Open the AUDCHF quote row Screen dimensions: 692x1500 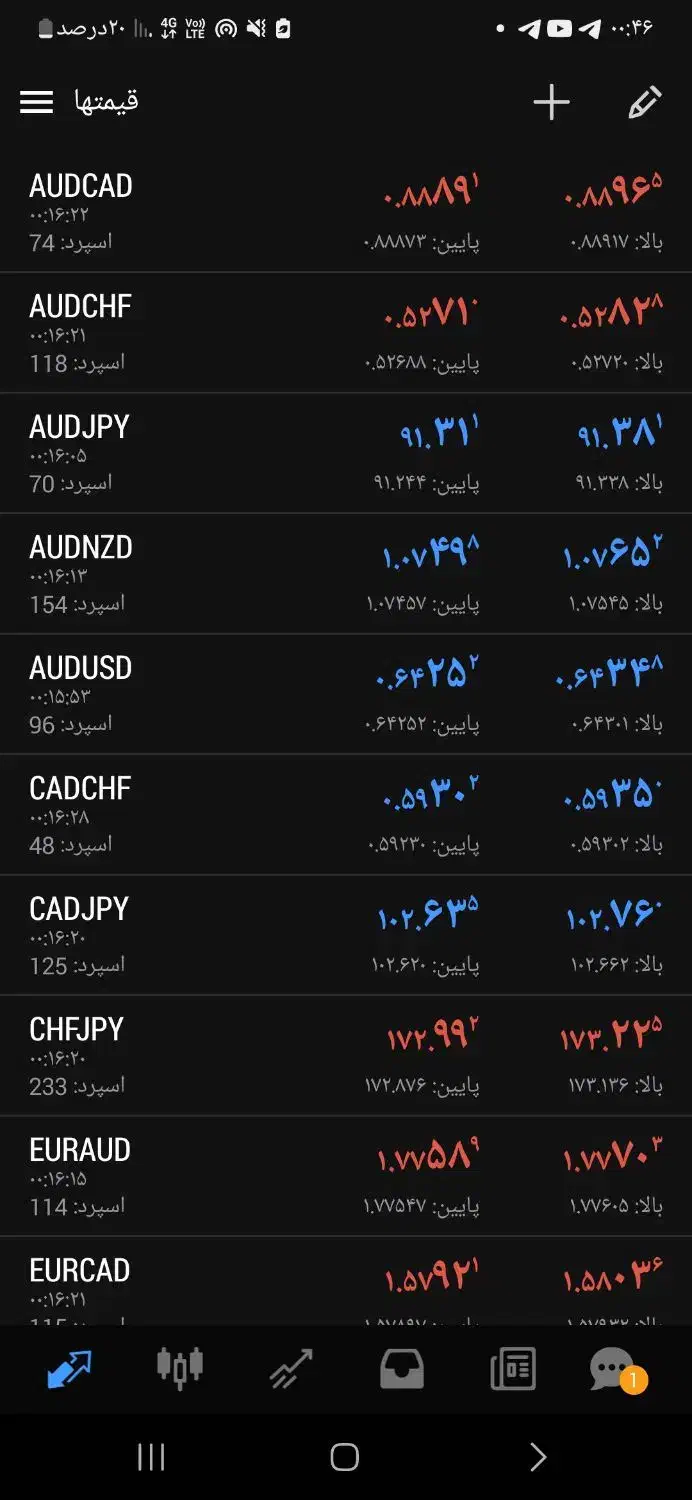[x=346, y=333]
